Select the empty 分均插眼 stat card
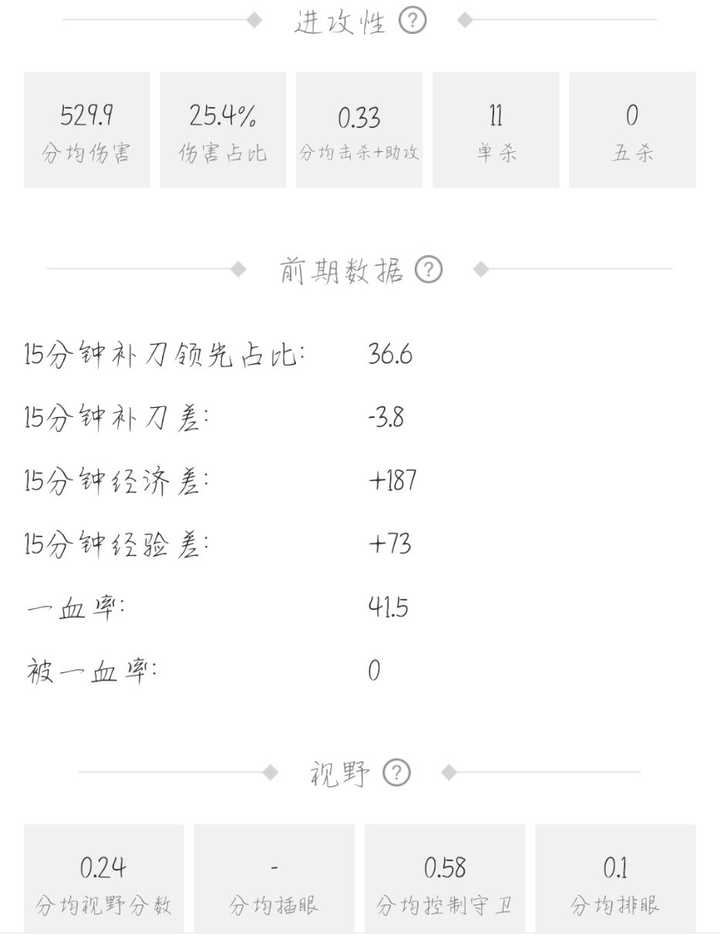Image resolution: width=720 pixels, height=936 pixels. click(x=275, y=878)
